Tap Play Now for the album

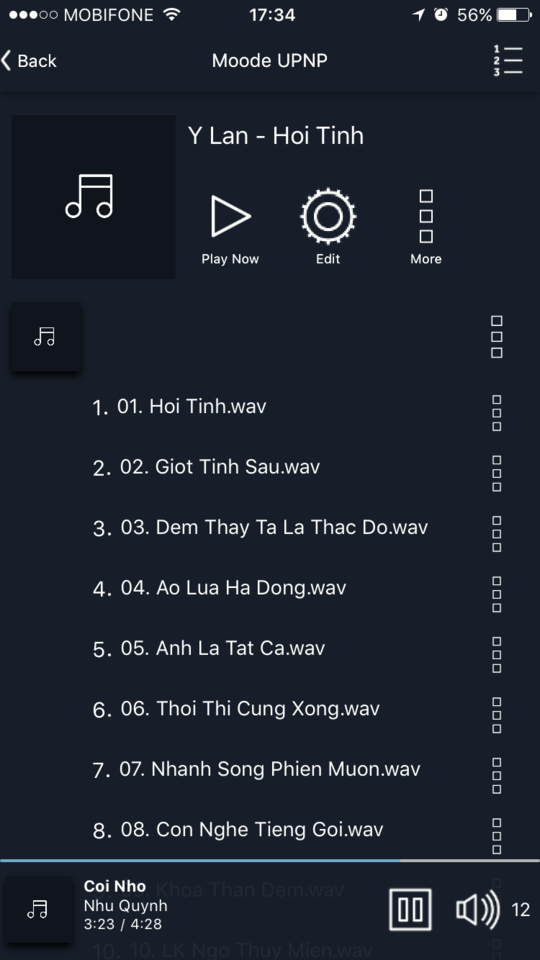pos(230,230)
